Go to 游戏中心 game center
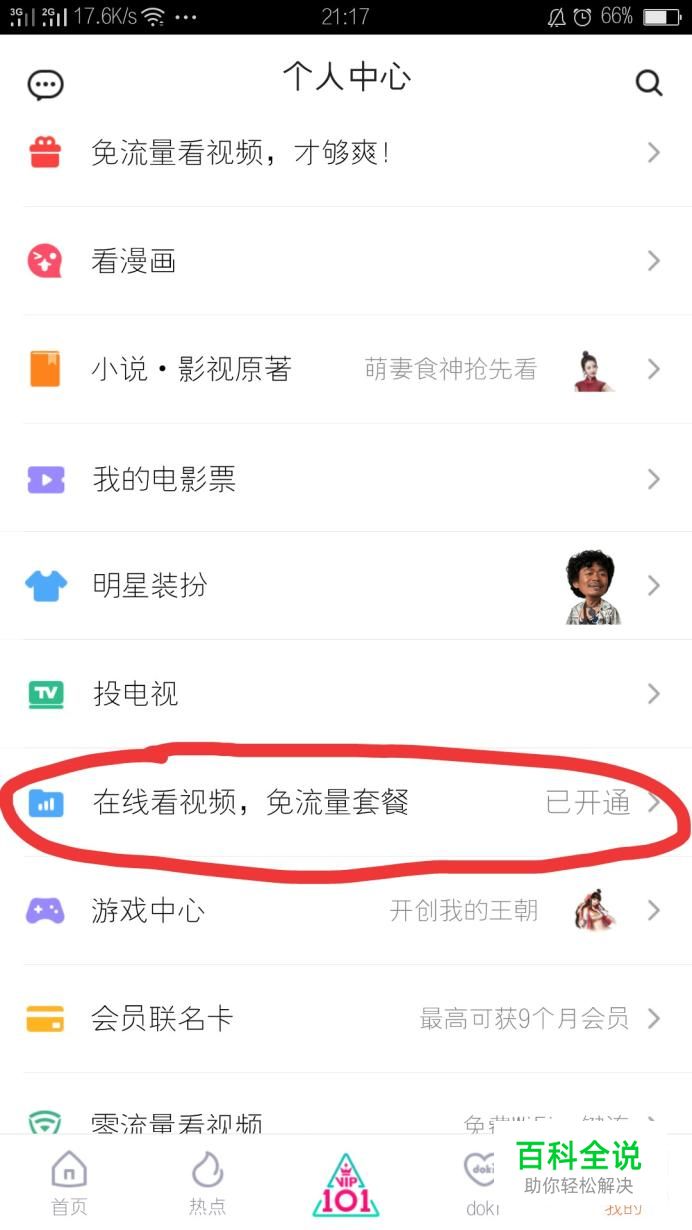 click(x=346, y=911)
